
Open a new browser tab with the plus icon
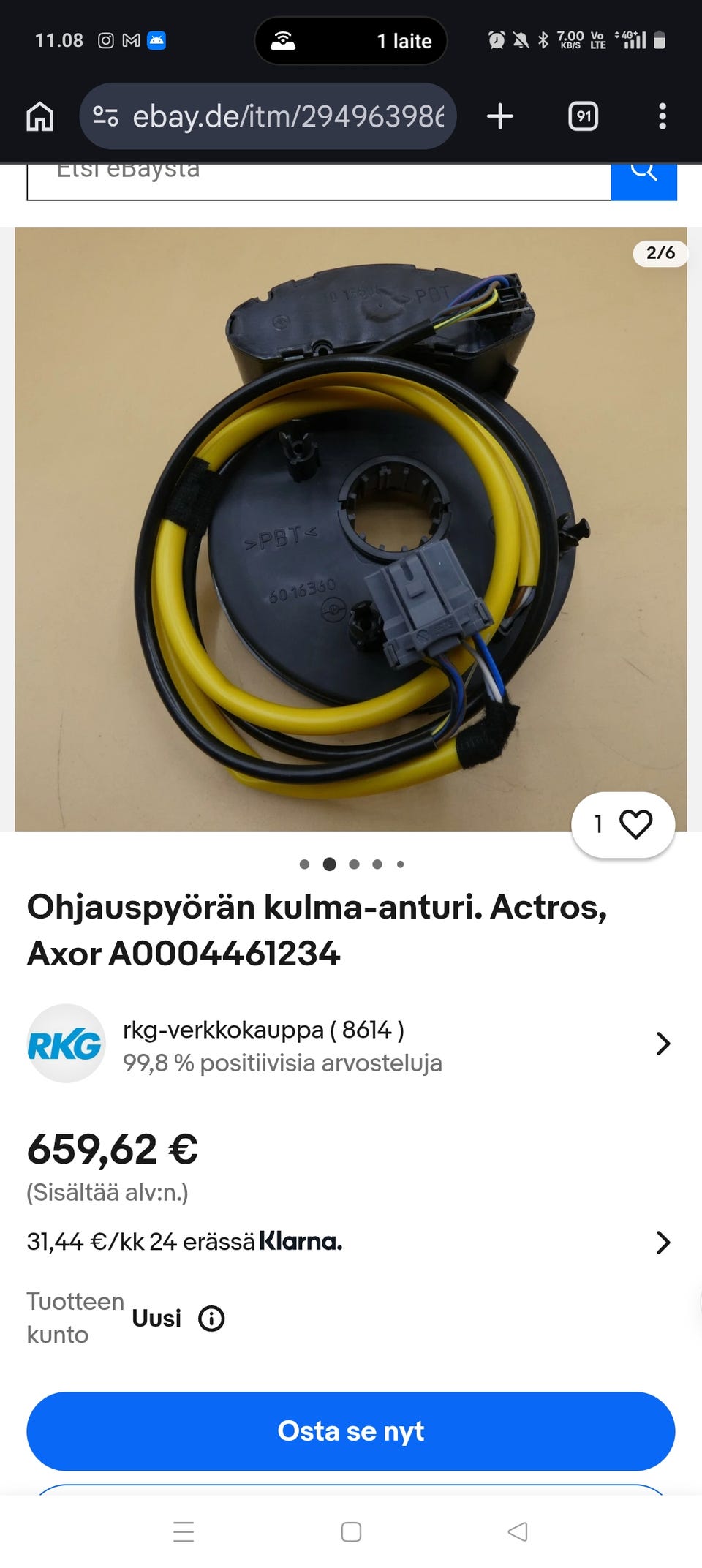[x=499, y=116]
